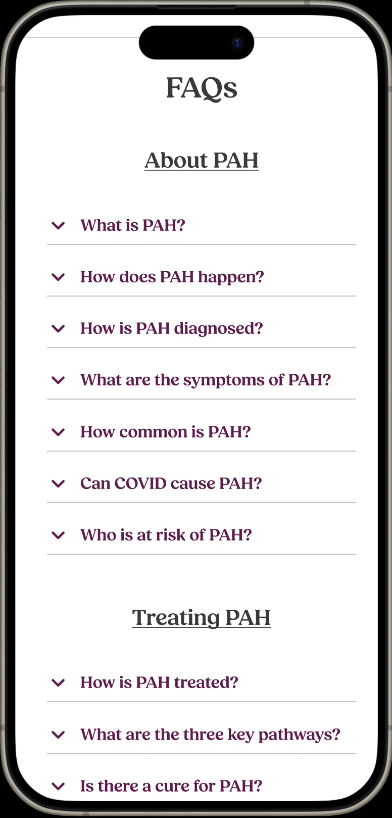Expand 'Can COVID cause PAH?'
The width and height of the screenshot is (392, 818).
click(201, 484)
